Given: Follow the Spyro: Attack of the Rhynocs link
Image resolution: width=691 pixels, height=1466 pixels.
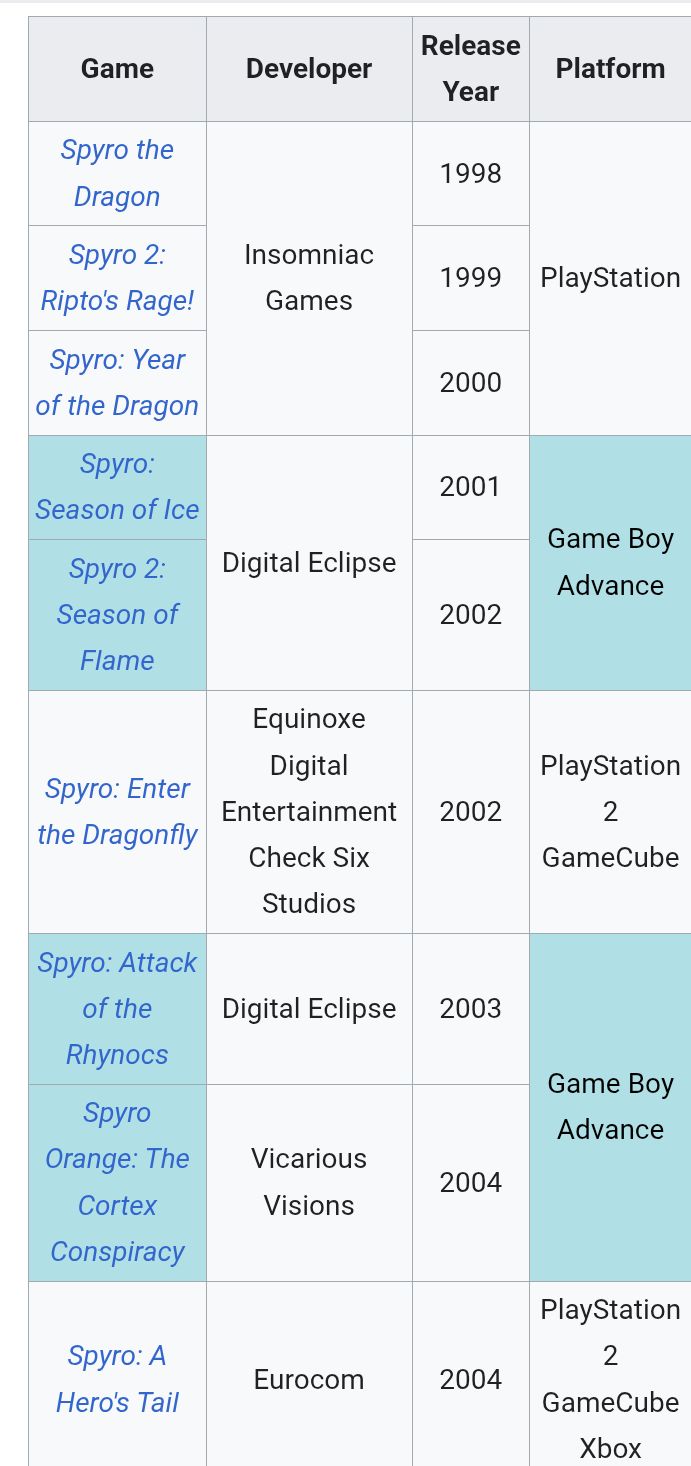Looking at the screenshot, I should pos(117,1008).
